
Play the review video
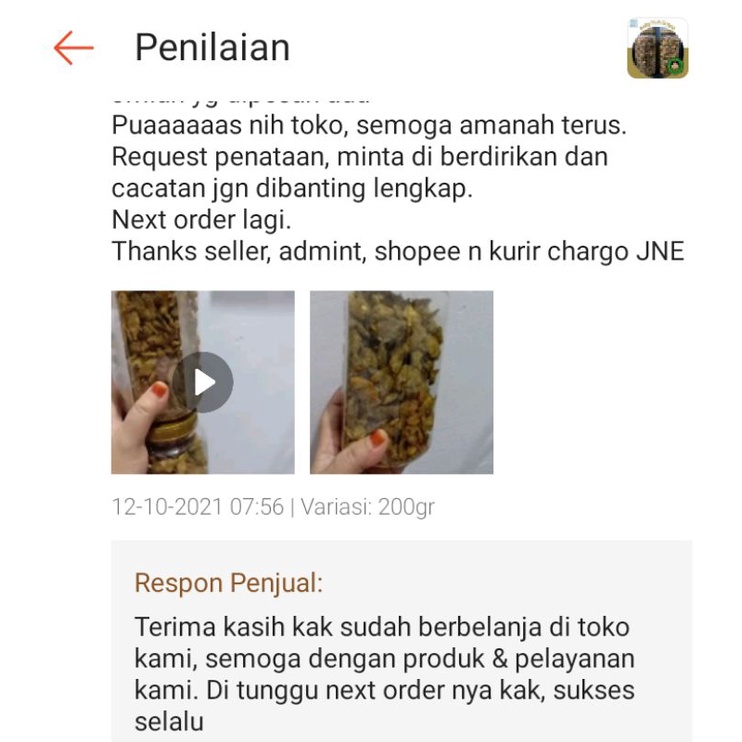coord(203,382)
